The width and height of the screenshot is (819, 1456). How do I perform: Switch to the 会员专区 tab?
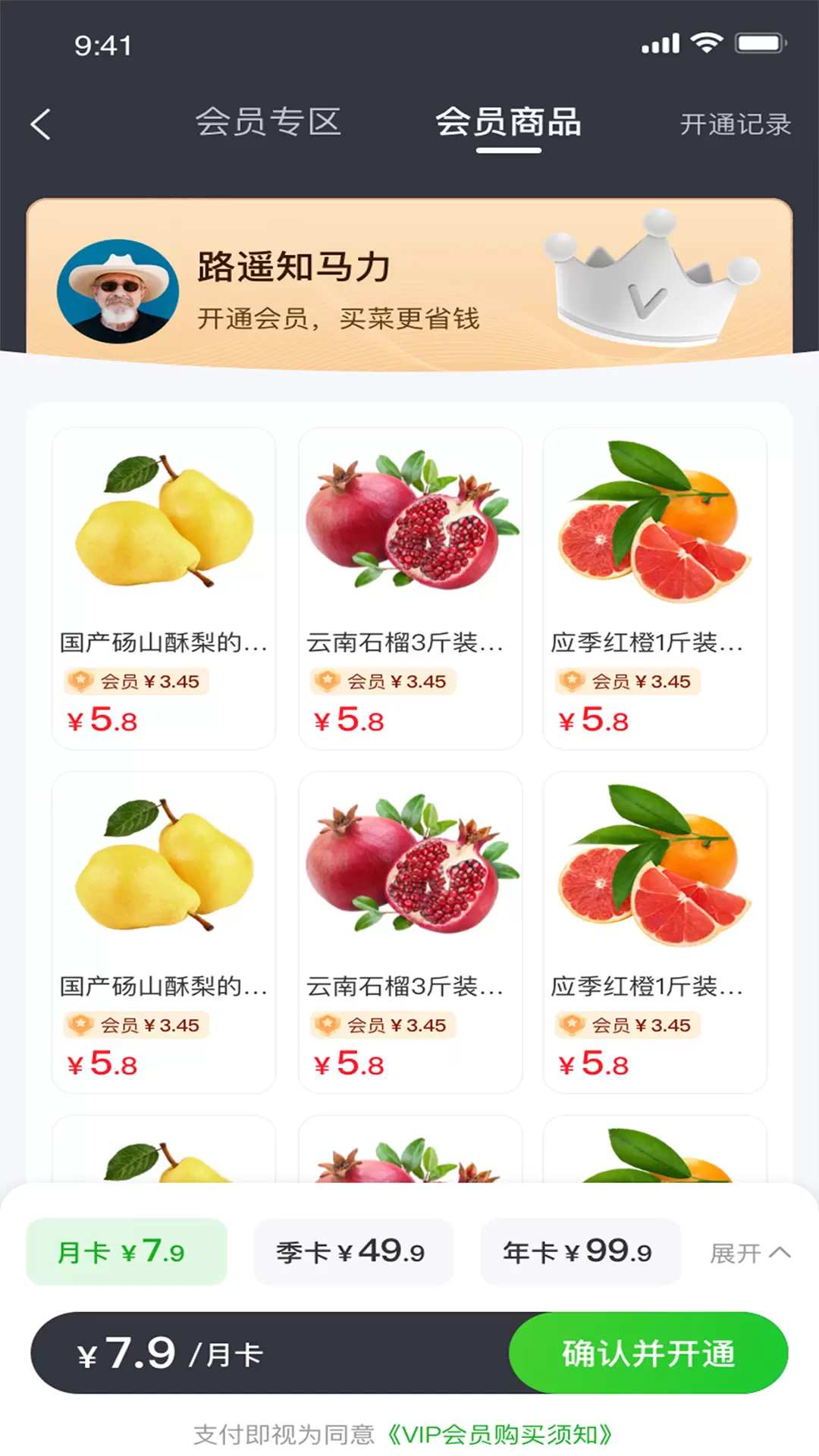[x=268, y=123]
